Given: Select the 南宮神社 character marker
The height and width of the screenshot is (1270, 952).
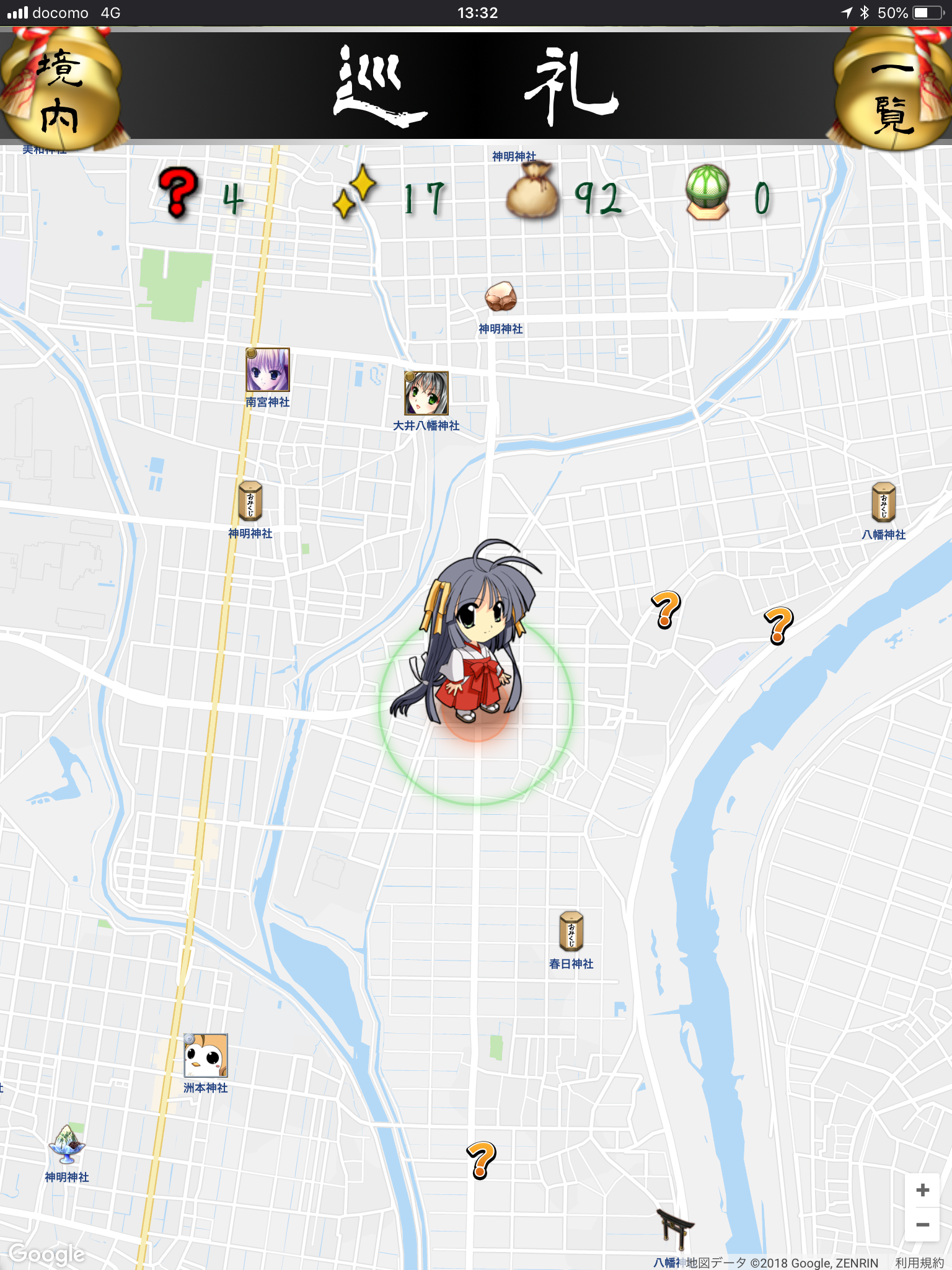Looking at the screenshot, I should click(268, 370).
